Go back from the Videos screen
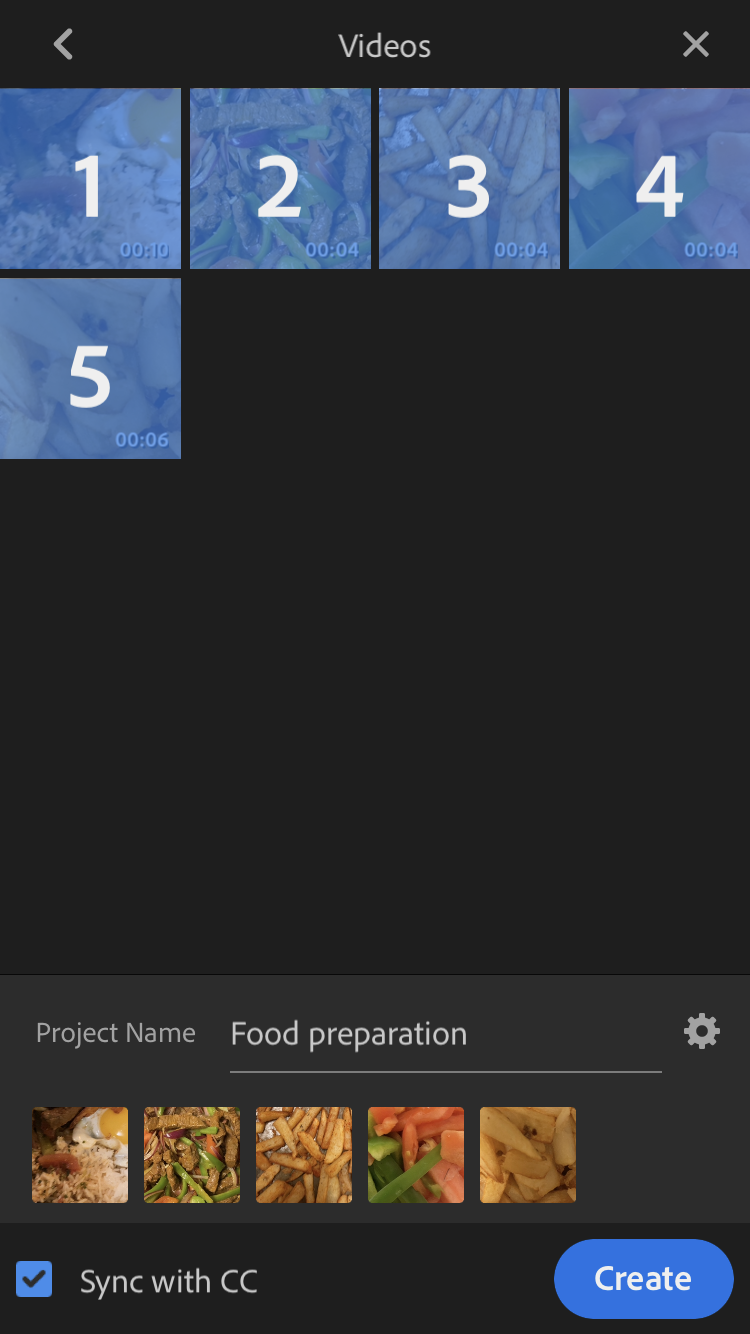 [63, 45]
